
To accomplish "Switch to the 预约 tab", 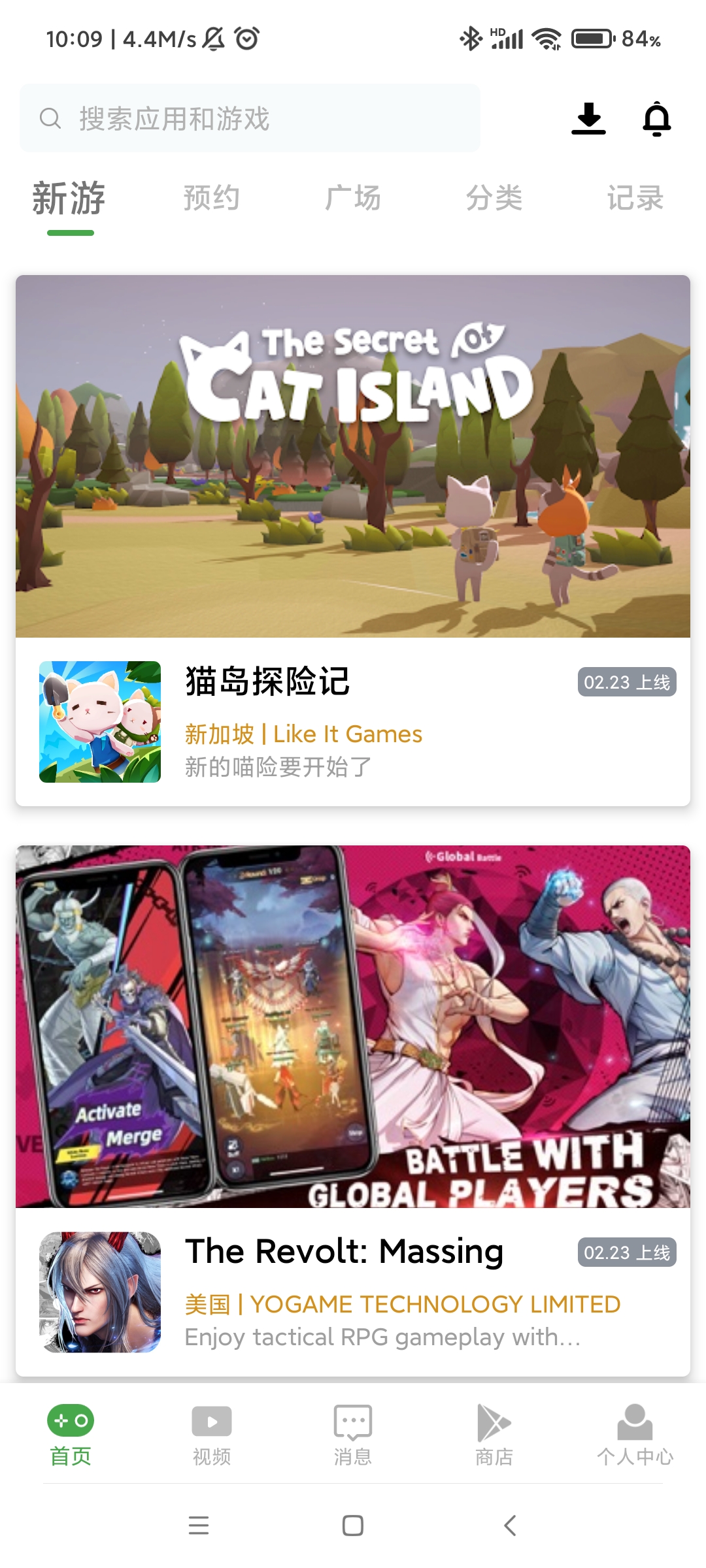I will 211,198.
